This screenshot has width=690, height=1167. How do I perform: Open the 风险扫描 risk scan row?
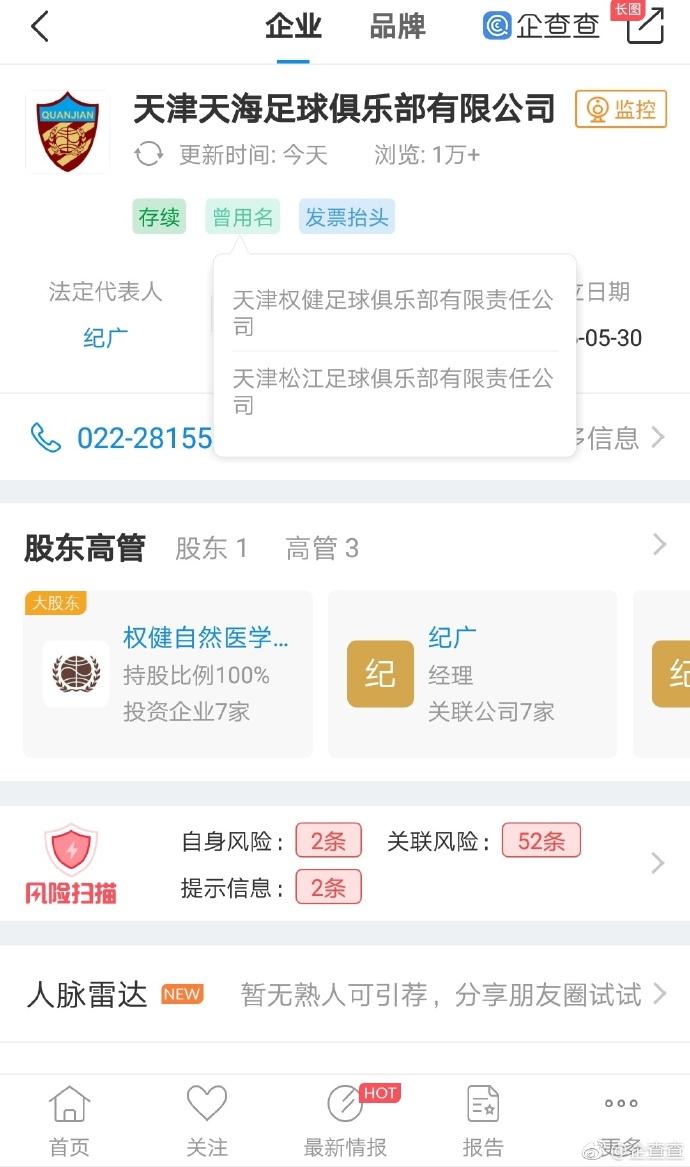click(345, 863)
